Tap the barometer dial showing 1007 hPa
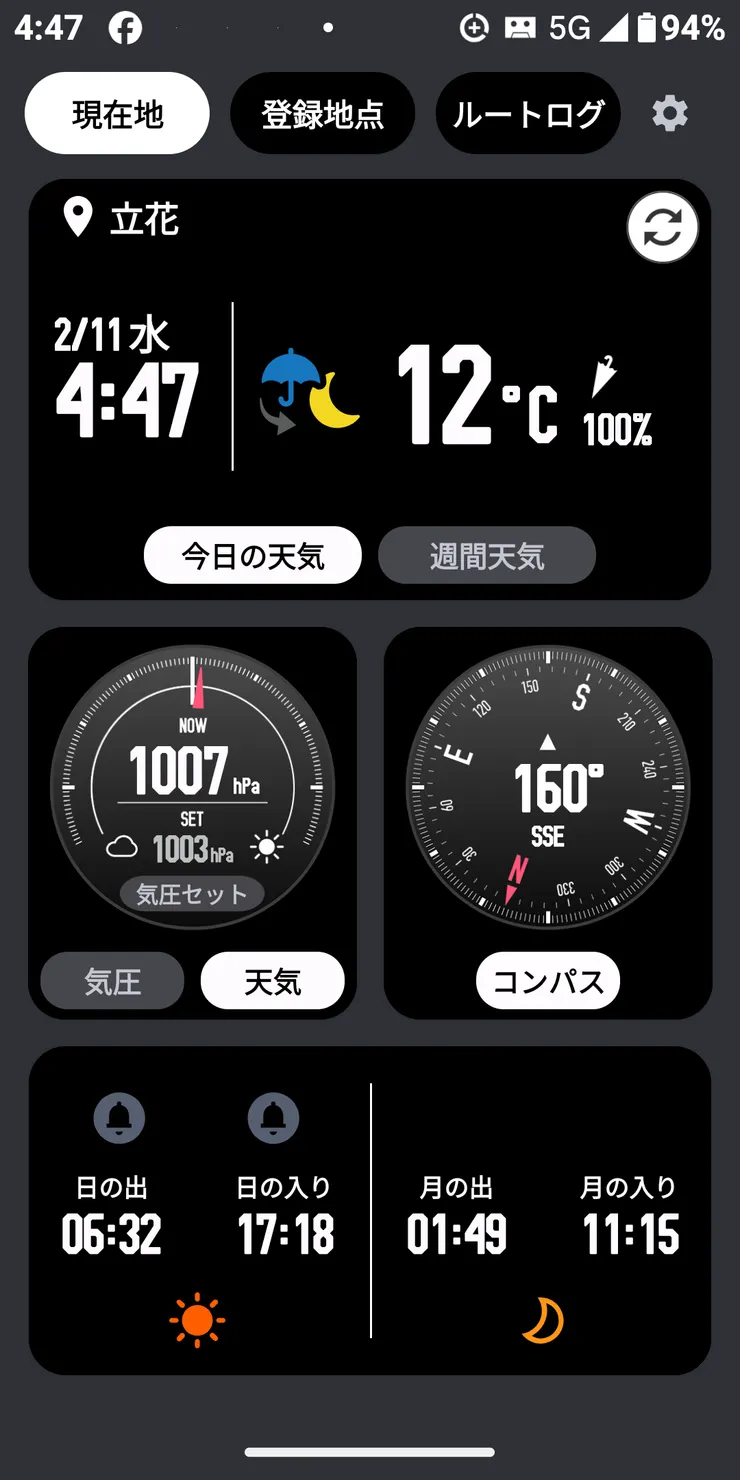This screenshot has height=1480, width=740. tap(193, 780)
